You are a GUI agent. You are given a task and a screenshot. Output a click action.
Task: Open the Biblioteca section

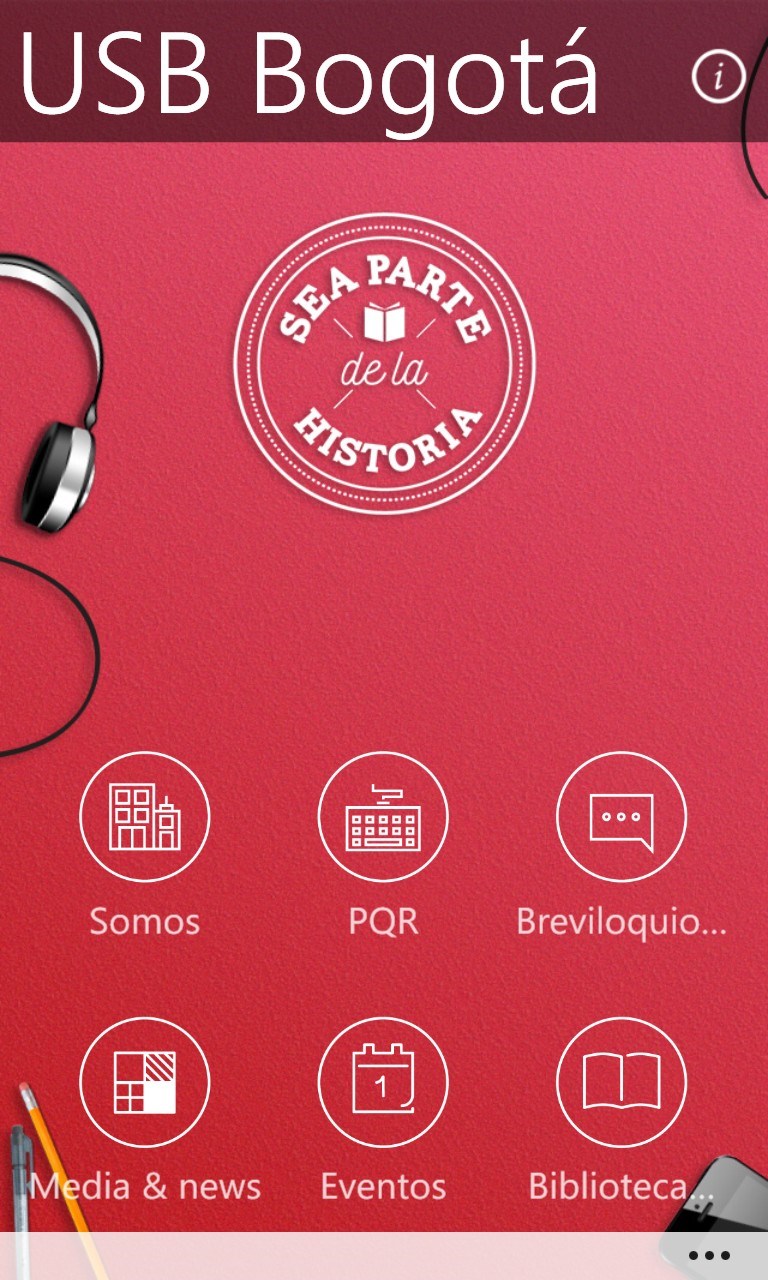pyautogui.click(x=621, y=1082)
